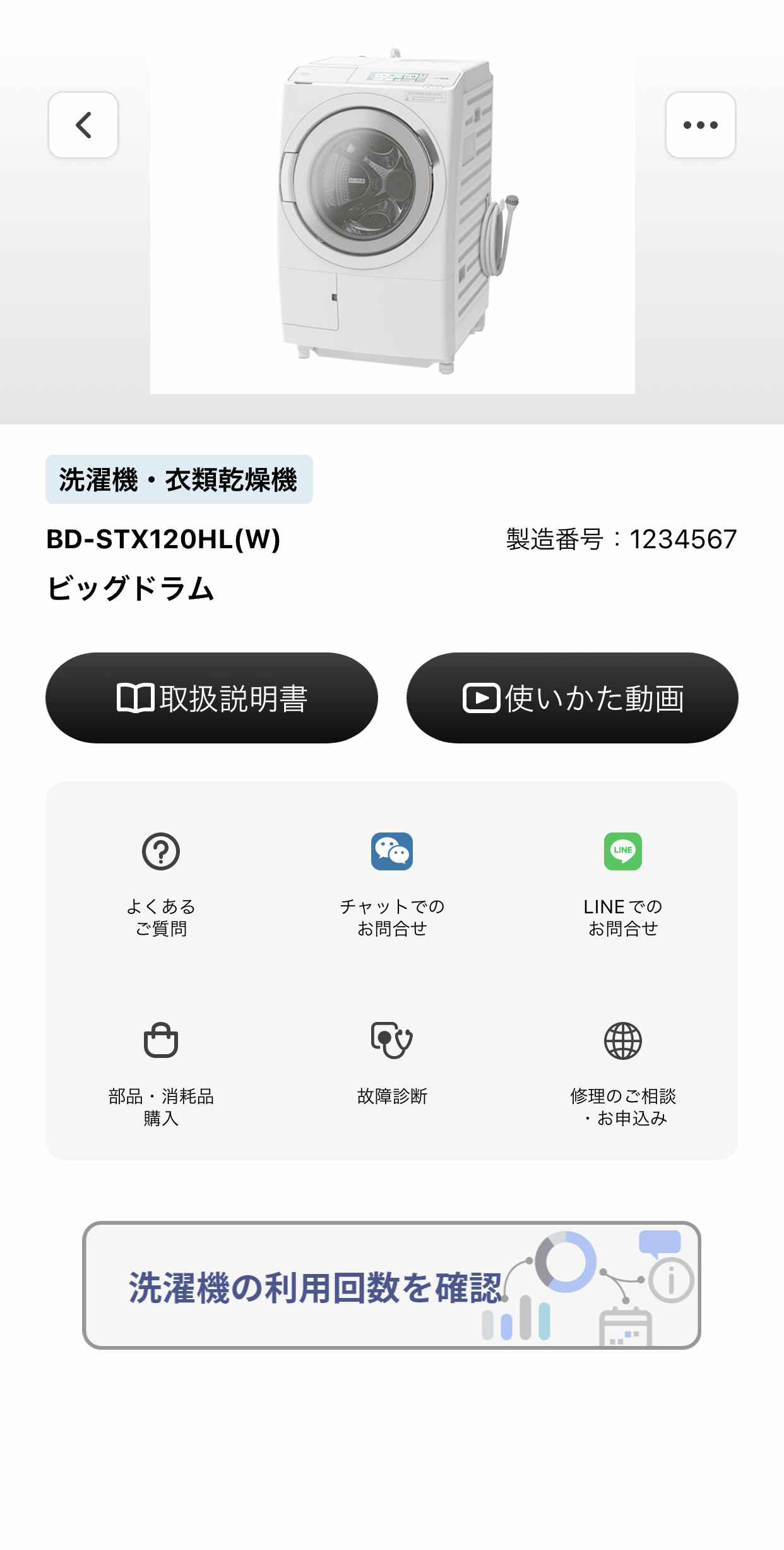784x1550 pixels.
Task: Go back using the left chevron
Action: [x=83, y=125]
